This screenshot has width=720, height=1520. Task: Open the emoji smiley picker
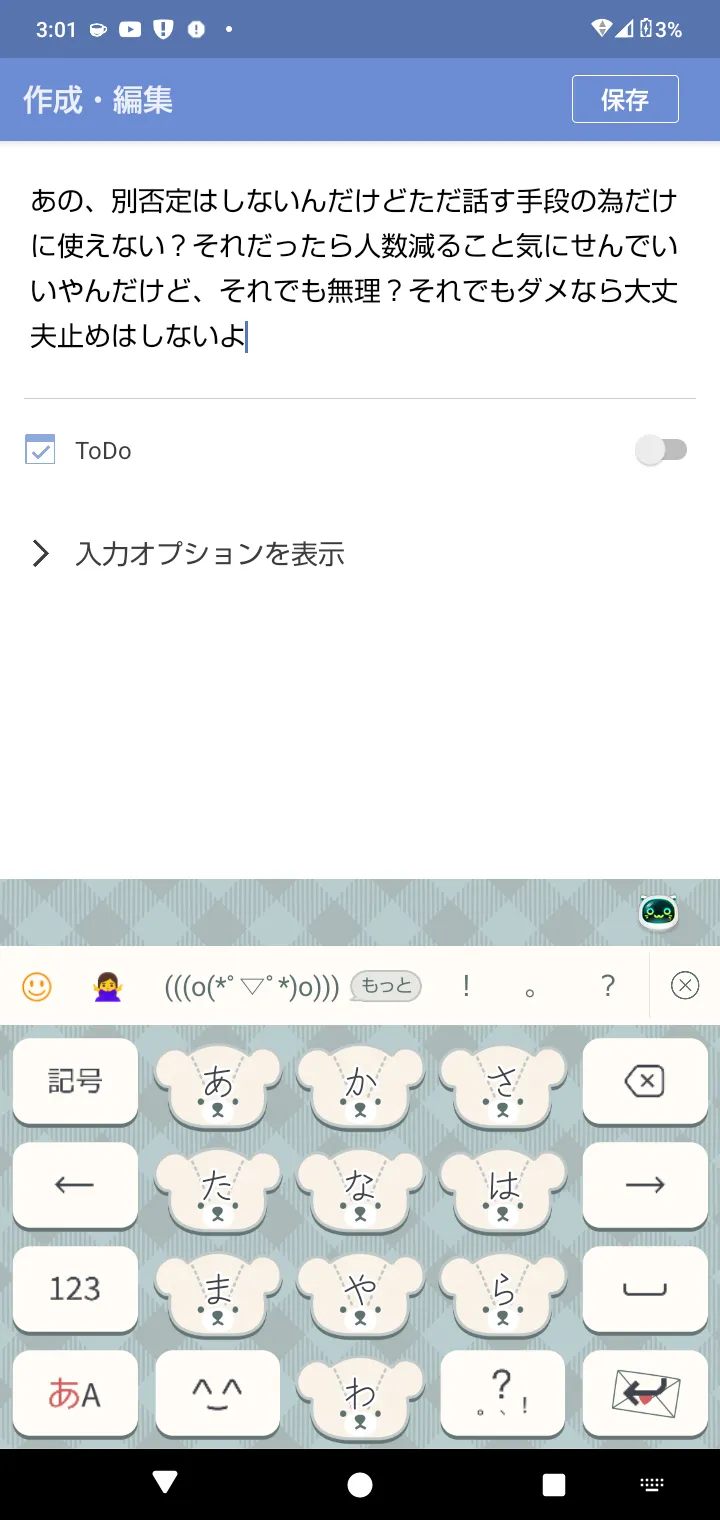click(x=37, y=987)
